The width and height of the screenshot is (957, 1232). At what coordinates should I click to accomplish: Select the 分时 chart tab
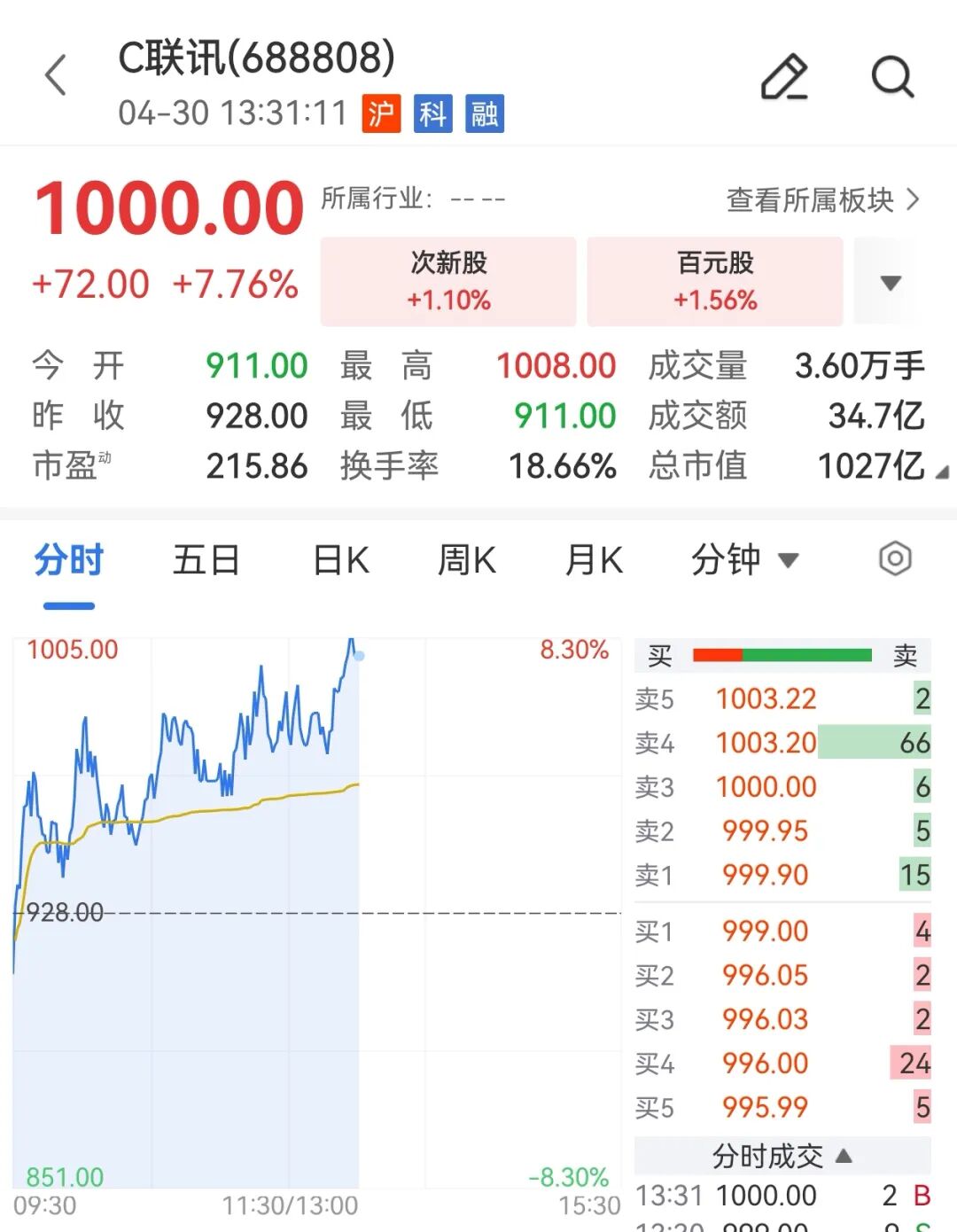pos(69,560)
